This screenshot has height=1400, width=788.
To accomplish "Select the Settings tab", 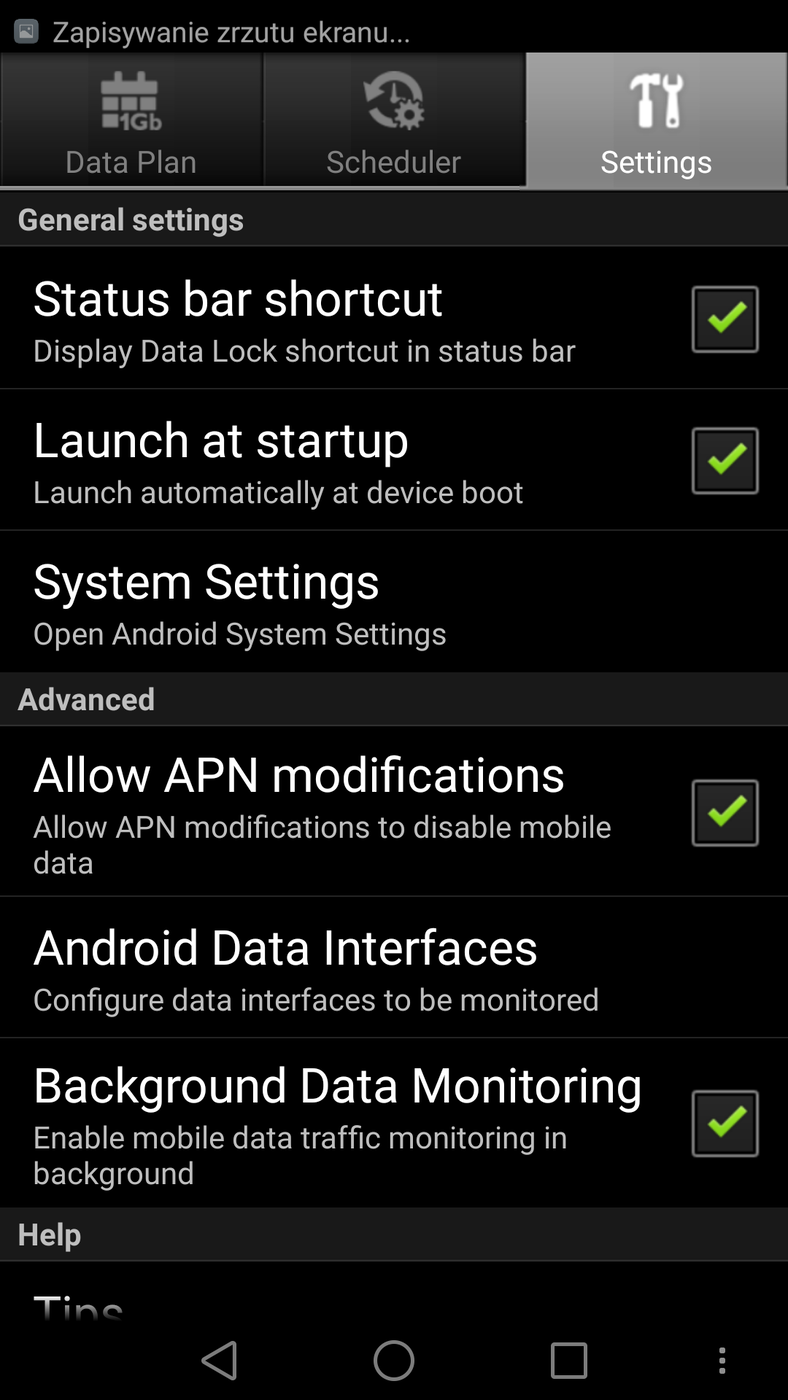I will (656, 120).
